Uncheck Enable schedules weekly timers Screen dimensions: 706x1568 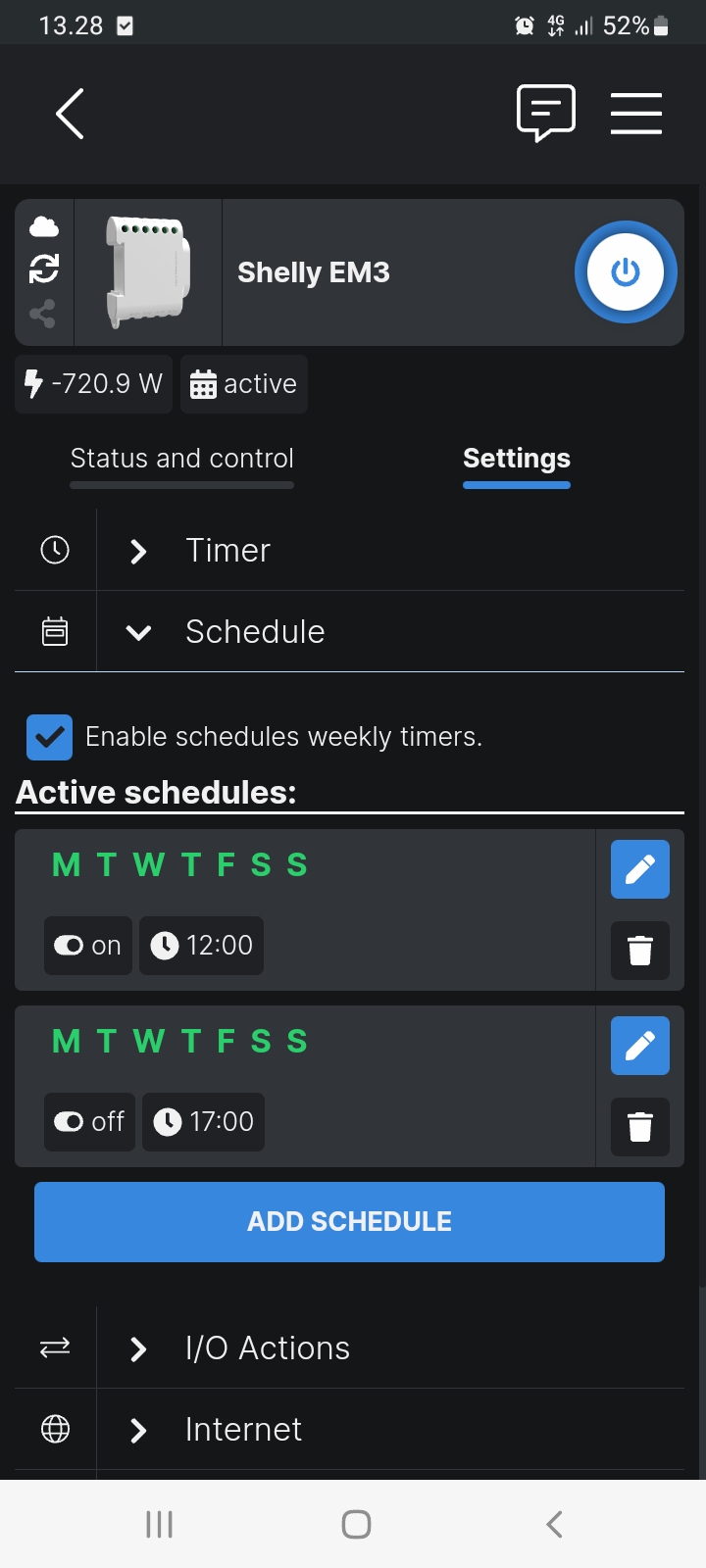[49, 737]
